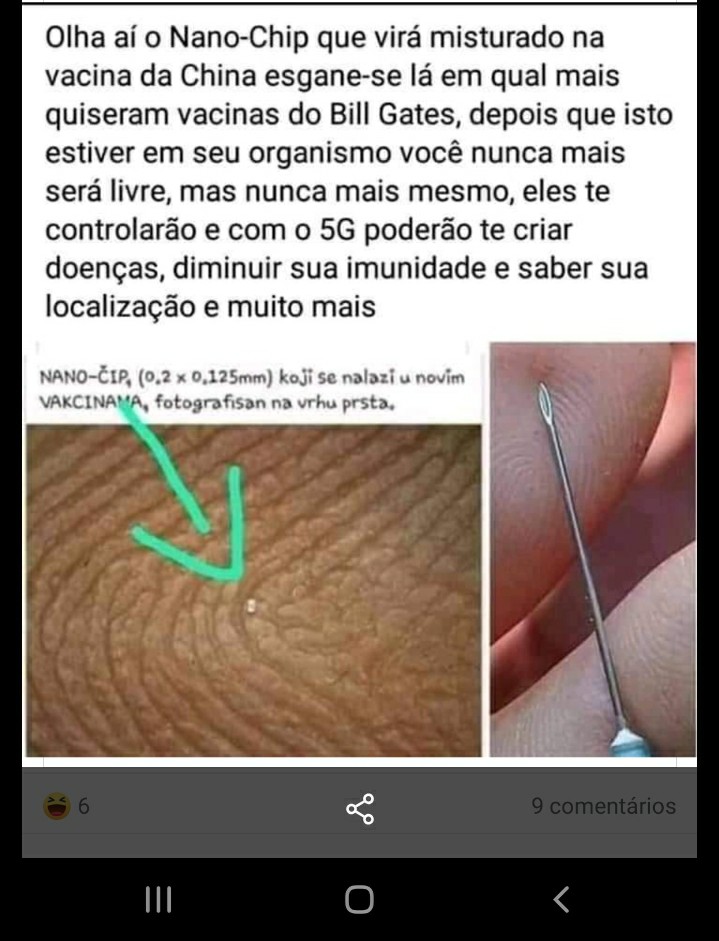Open the 9 comentários link

pos(603,806)
